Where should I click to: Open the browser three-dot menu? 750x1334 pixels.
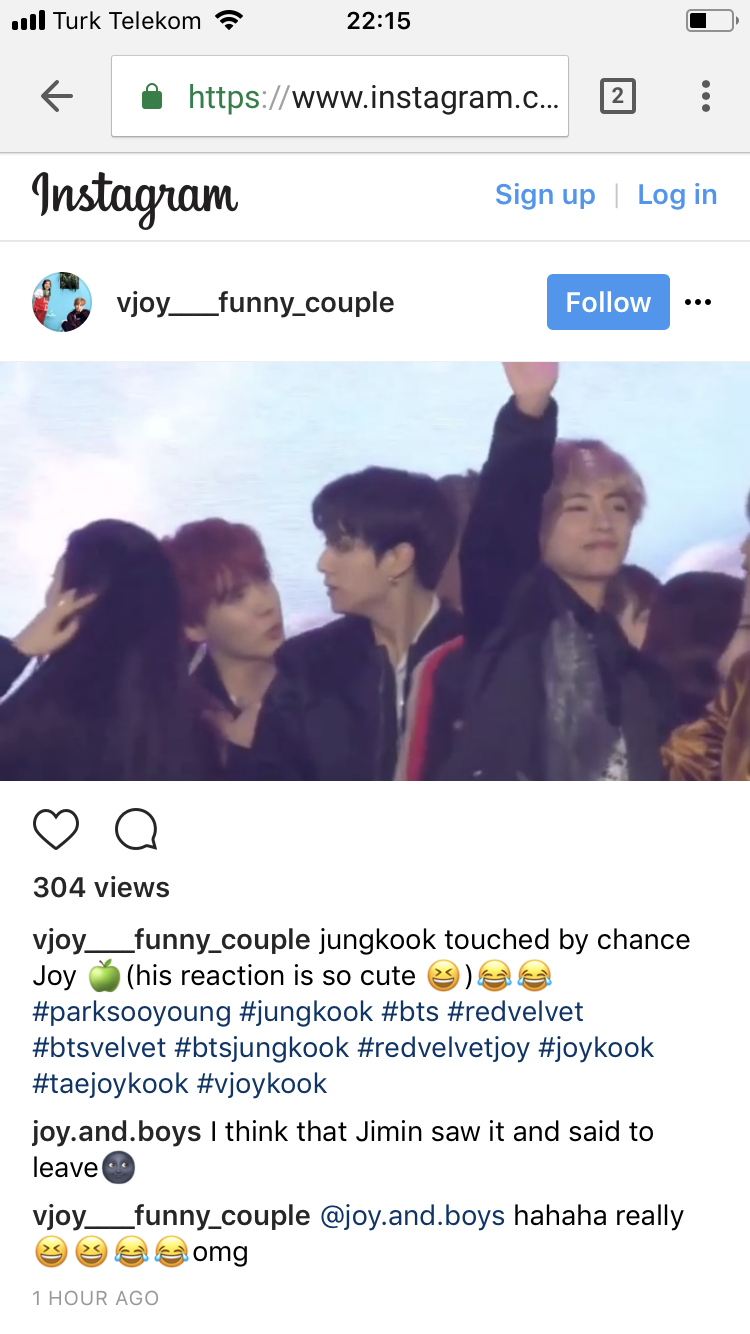click(706, 96)
